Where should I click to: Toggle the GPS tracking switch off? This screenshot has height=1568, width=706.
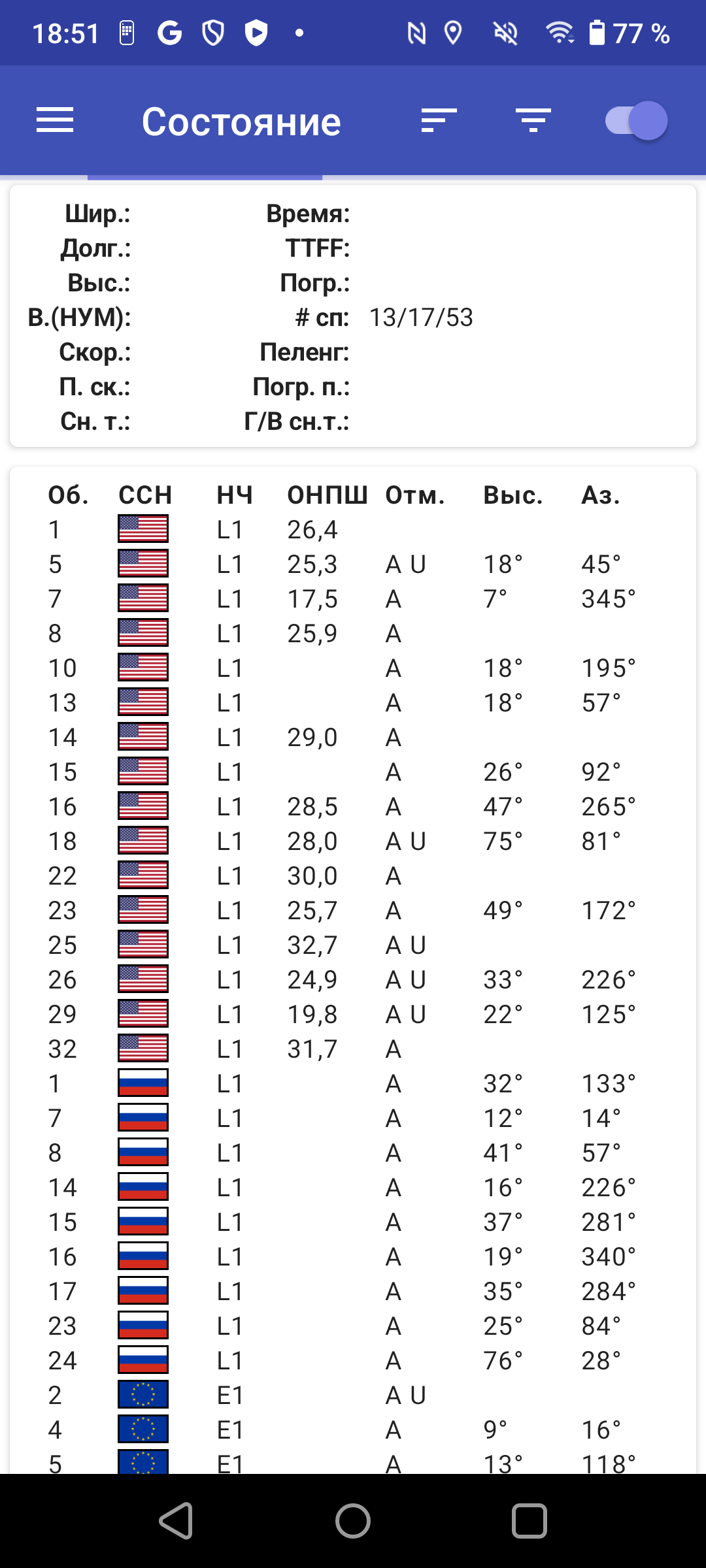coord(637,121)
